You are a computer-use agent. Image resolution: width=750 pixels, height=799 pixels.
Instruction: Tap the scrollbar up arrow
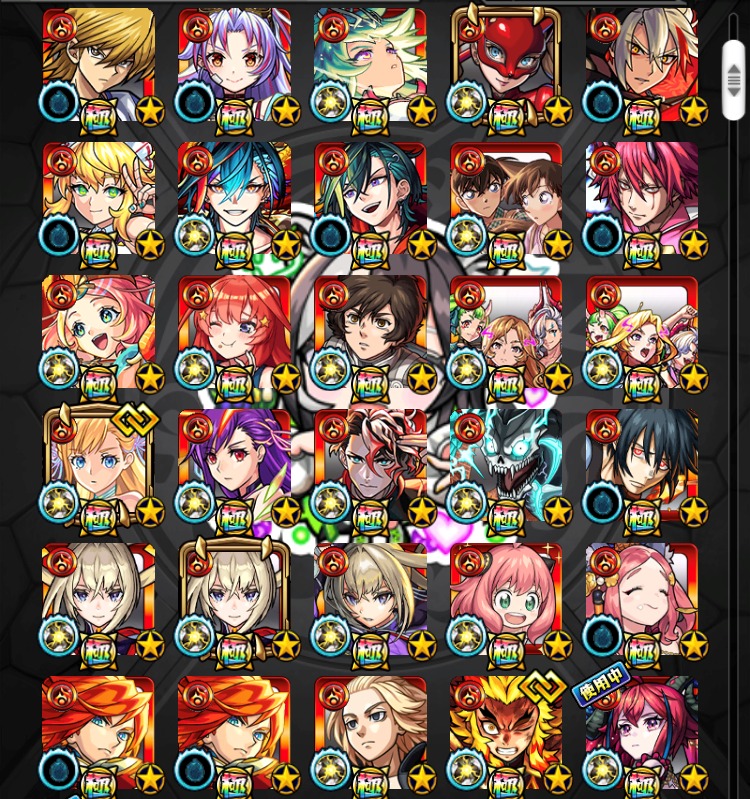click(733, 69)
